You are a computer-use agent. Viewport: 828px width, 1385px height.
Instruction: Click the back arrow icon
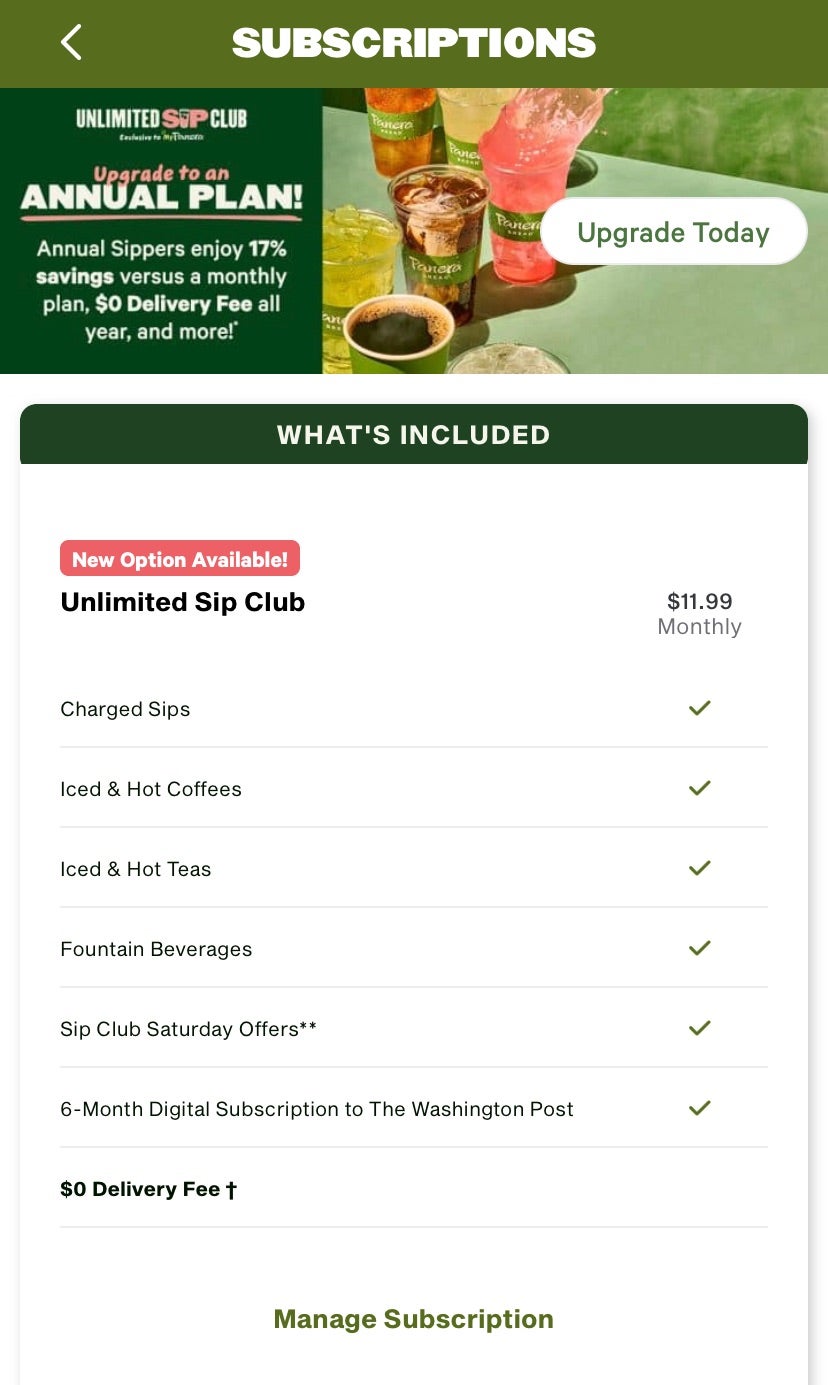tap(70, 43)
